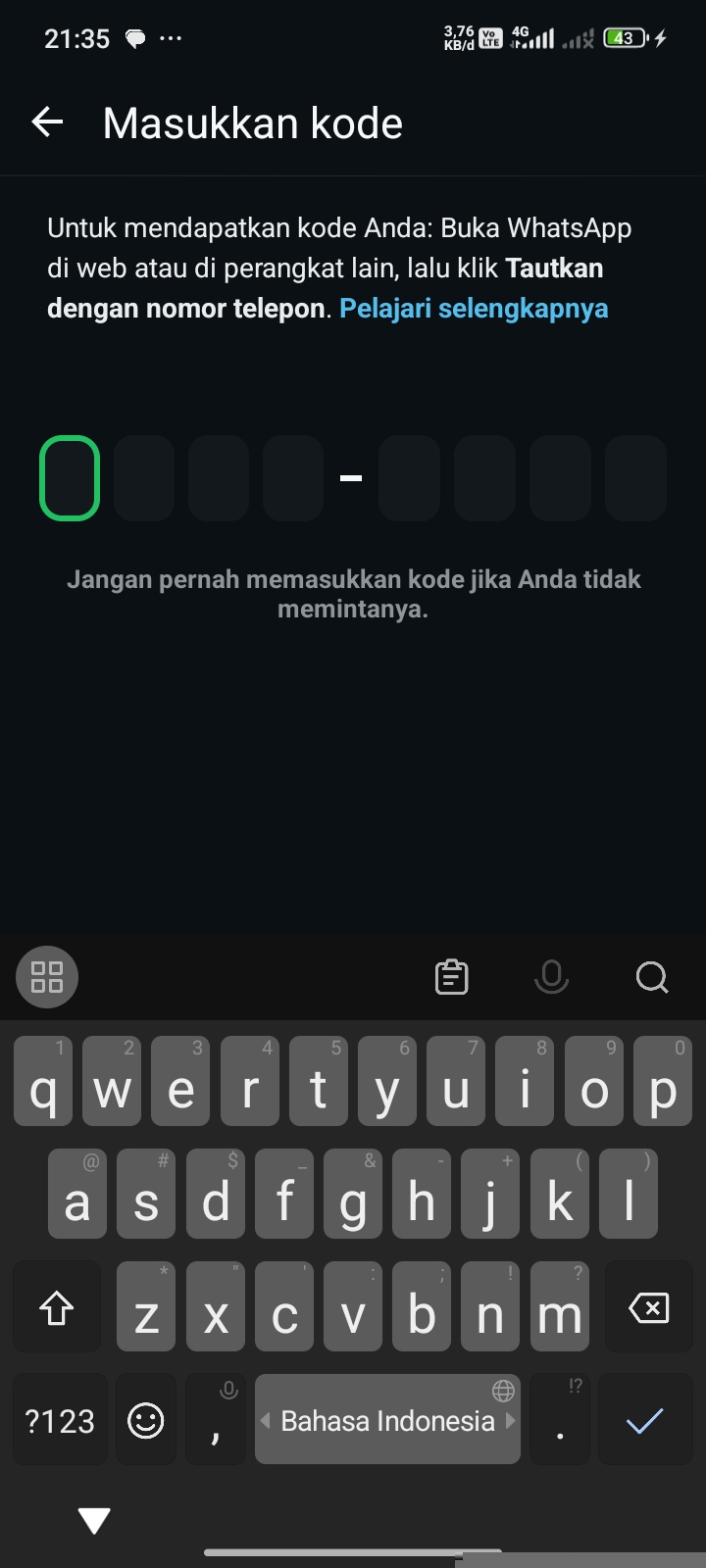Go back from Masukkan kode screen
Image resolution: width=706 pixels, height=1568 pixels.
[47, 122]
